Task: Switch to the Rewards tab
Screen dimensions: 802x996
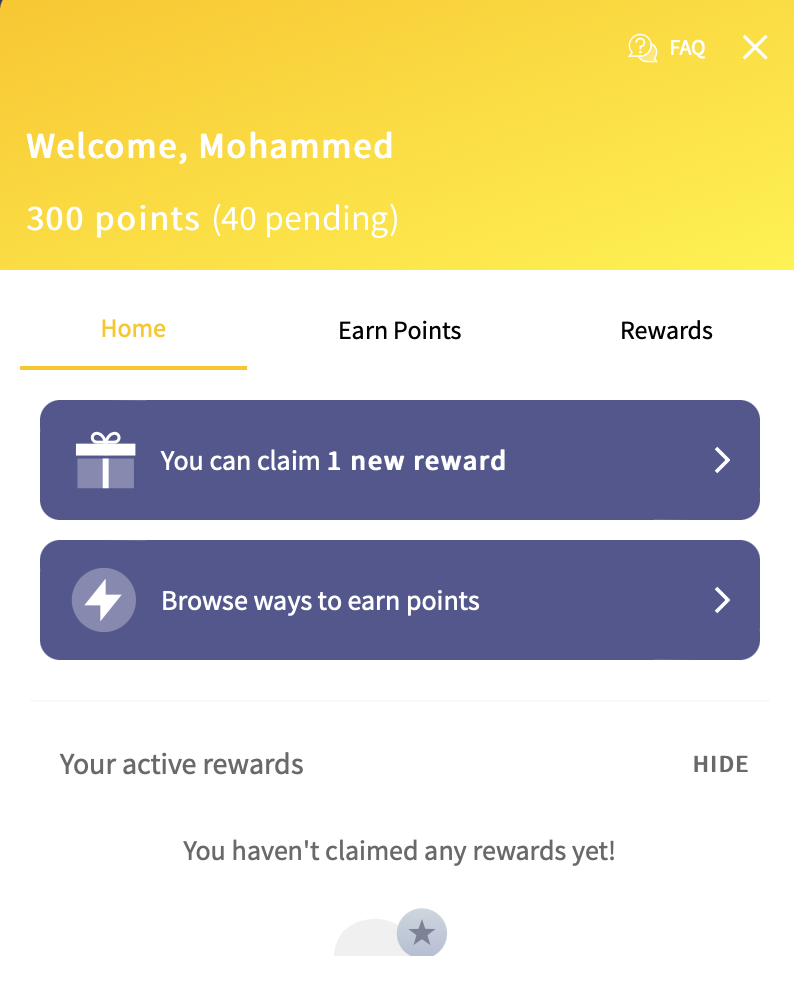Action: [666, 331]
